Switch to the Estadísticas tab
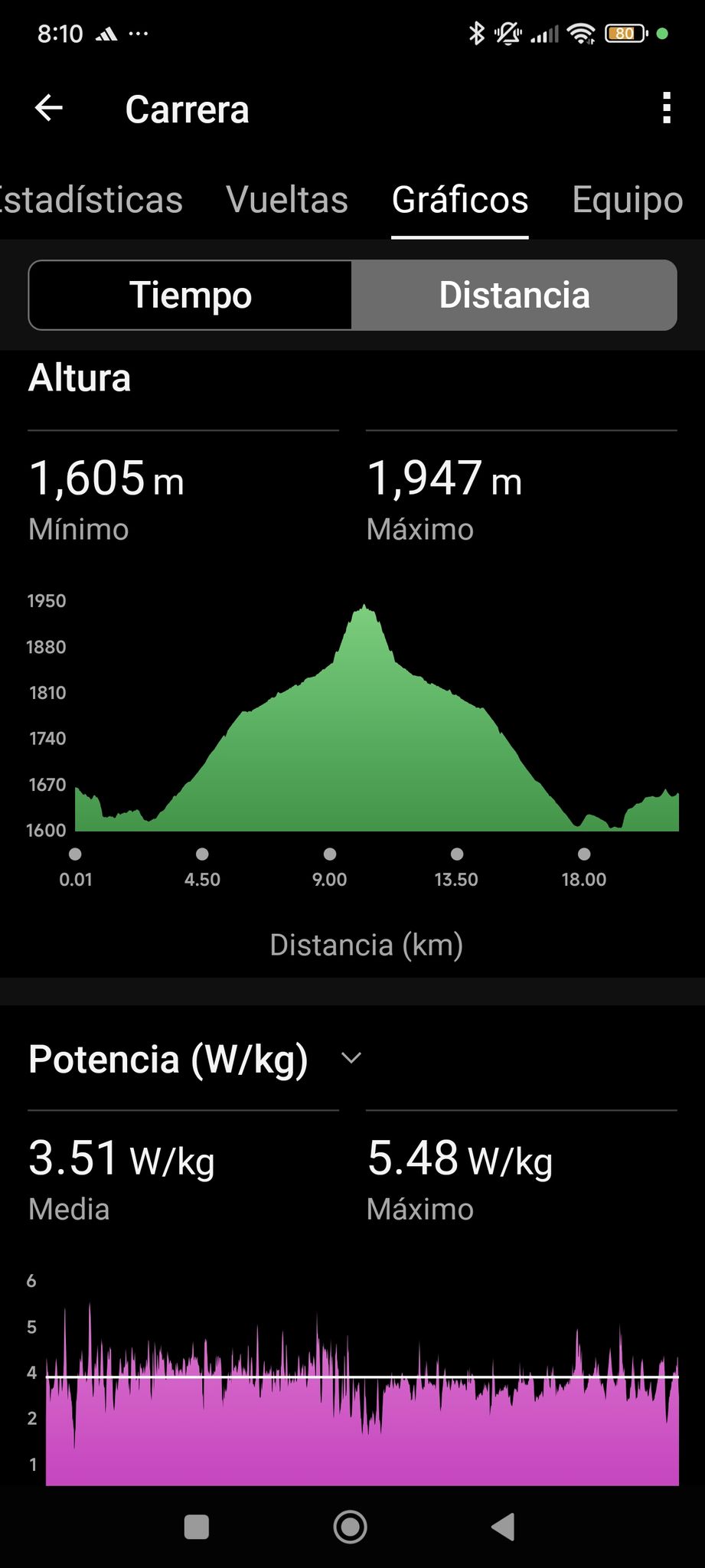705x1568 pixels. 90,200
